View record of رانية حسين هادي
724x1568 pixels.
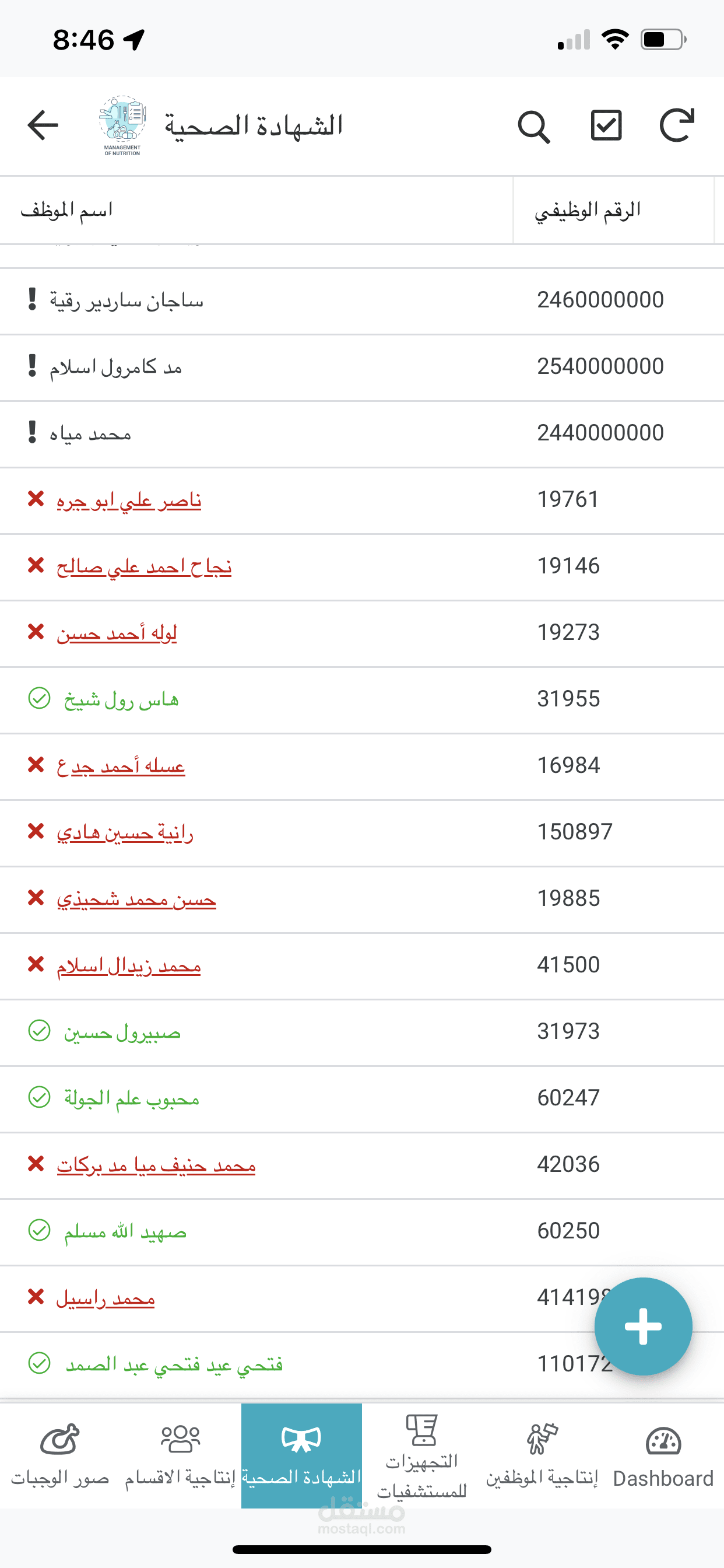pyautogui.click(x=125, y=832)
